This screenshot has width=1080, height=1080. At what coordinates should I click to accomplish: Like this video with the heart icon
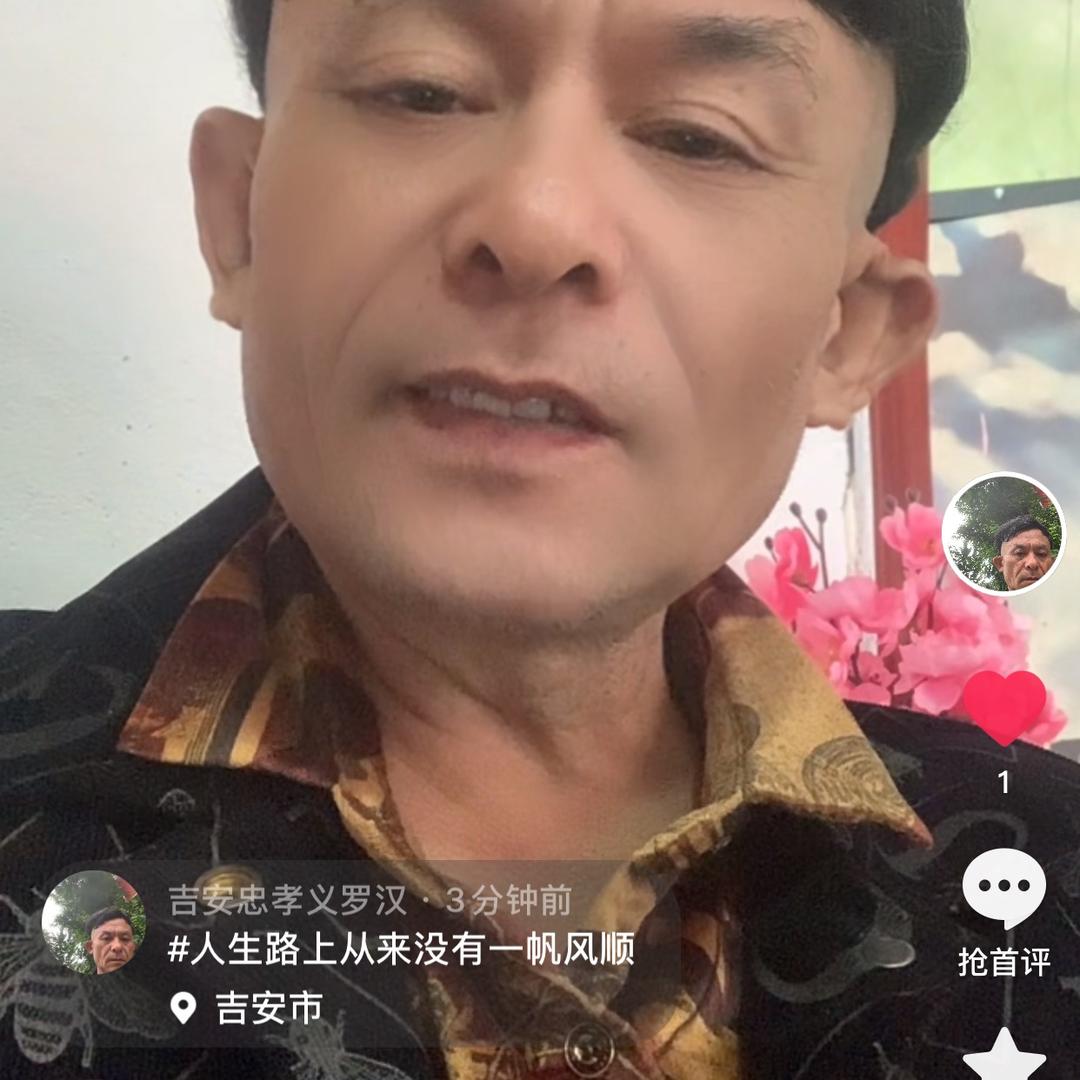click(x=1004, y=707)
